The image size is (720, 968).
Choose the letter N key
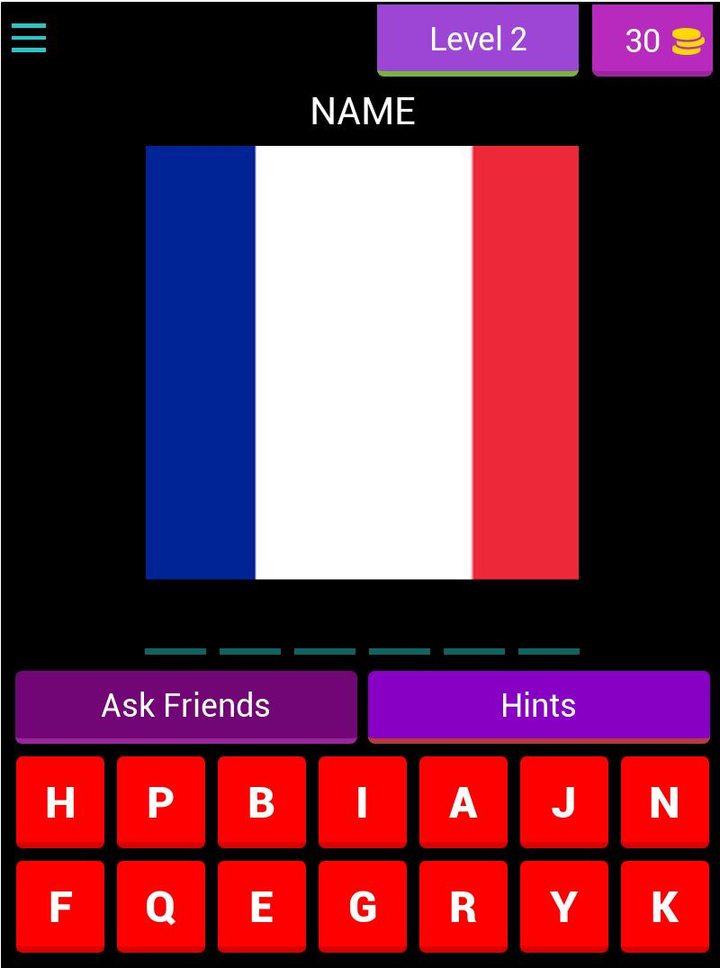(664, 803)
